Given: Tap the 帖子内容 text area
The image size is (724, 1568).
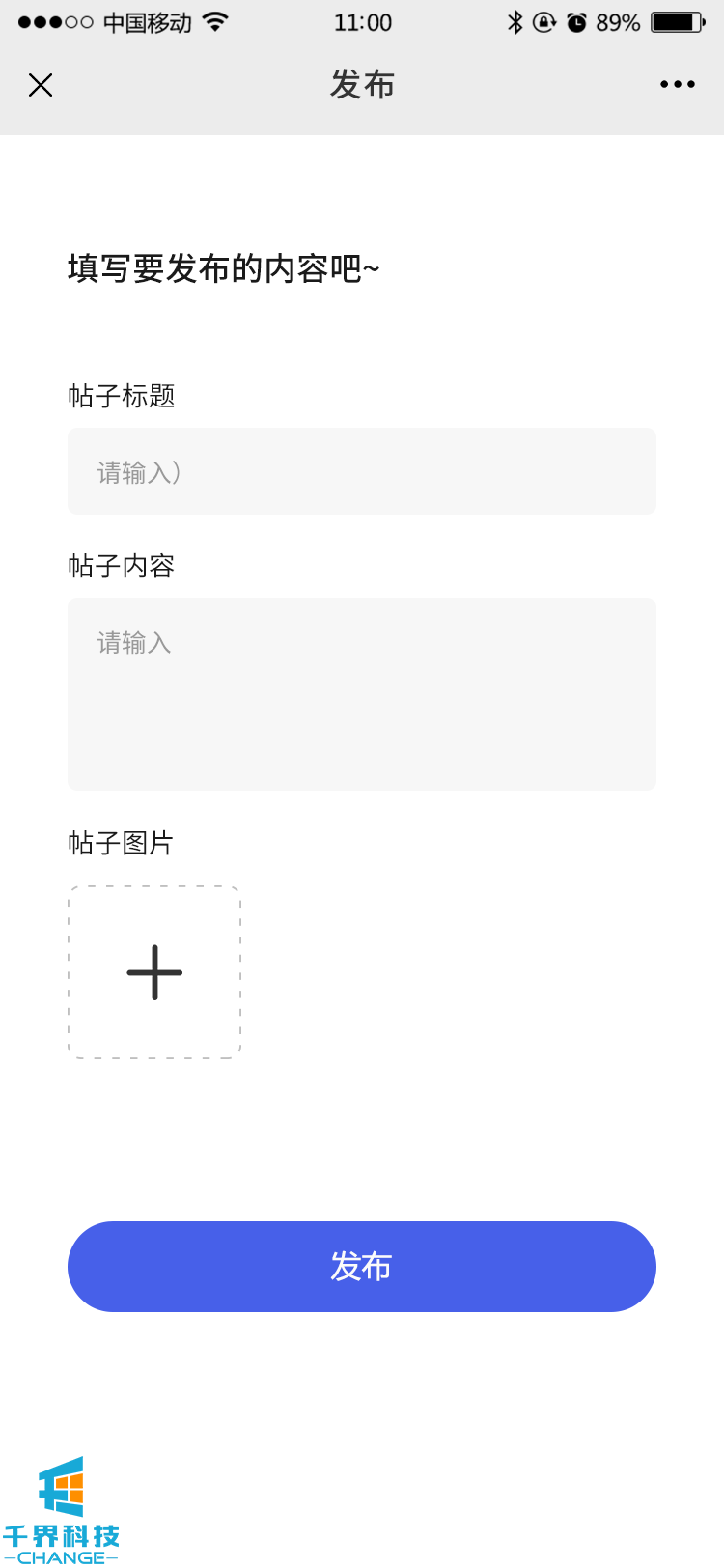Looking at the screenshot, I should coord(362,693).
